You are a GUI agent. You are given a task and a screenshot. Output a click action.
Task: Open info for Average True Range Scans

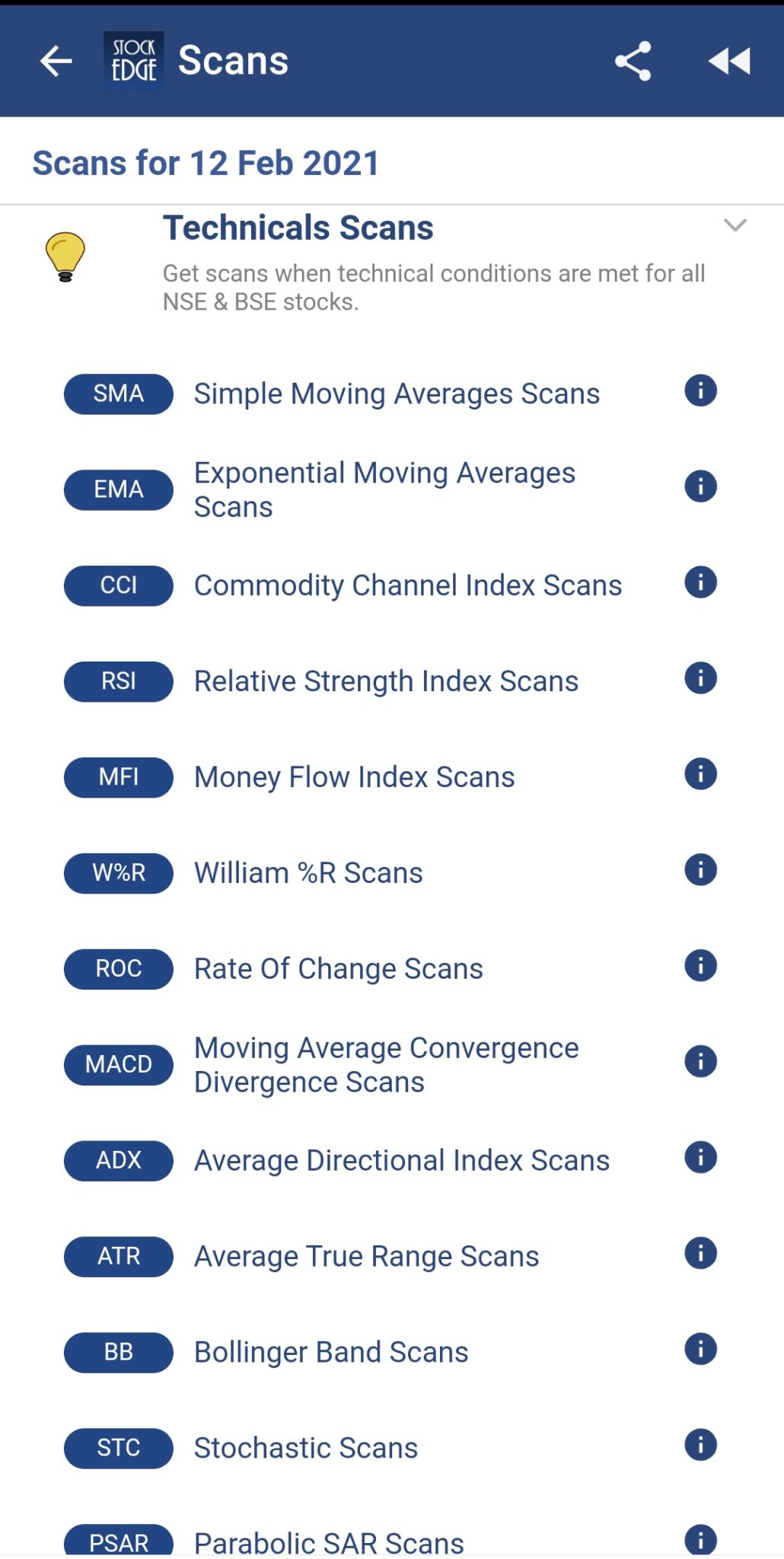tap(700, 1255)
